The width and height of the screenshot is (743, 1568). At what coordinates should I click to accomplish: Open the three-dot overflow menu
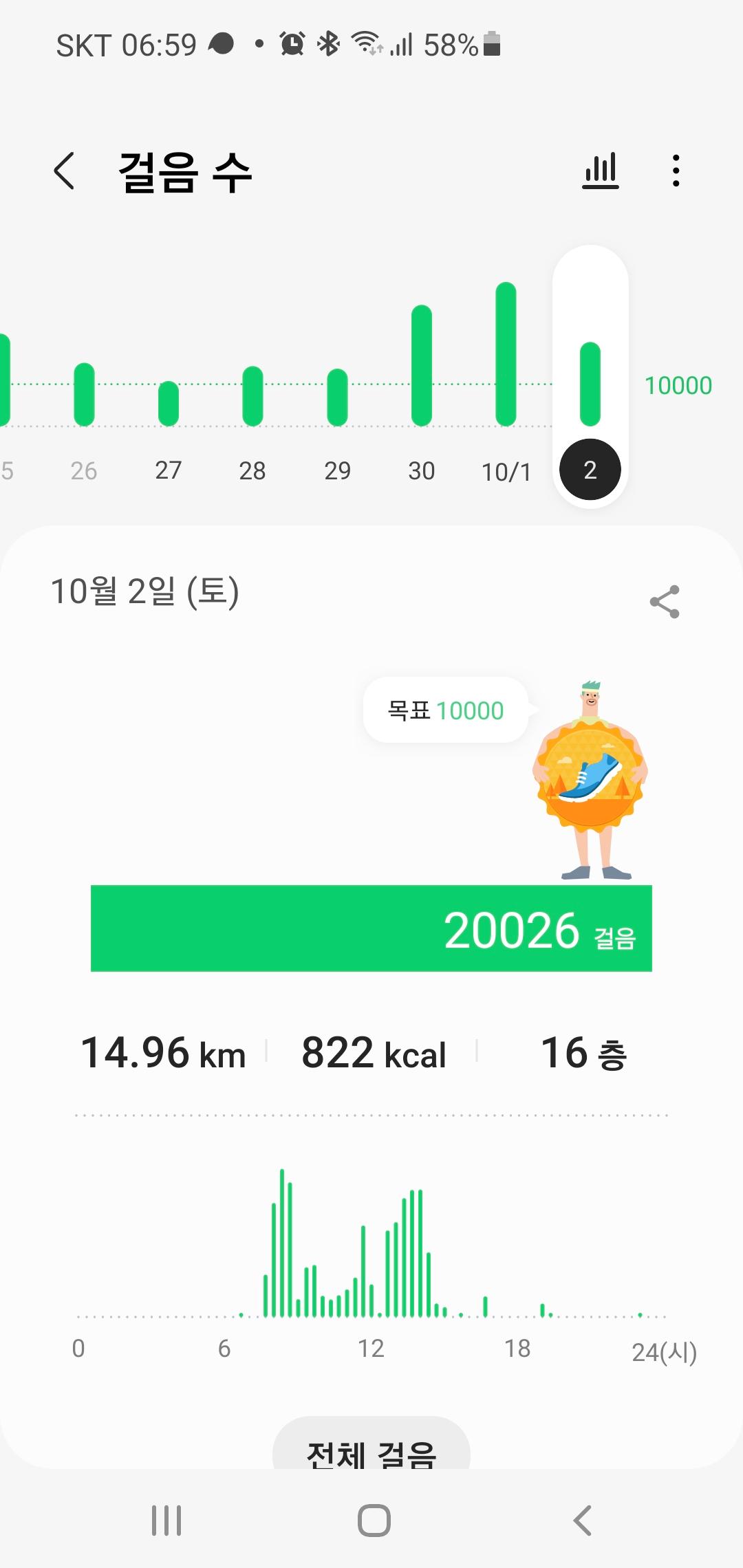(676, 171)
